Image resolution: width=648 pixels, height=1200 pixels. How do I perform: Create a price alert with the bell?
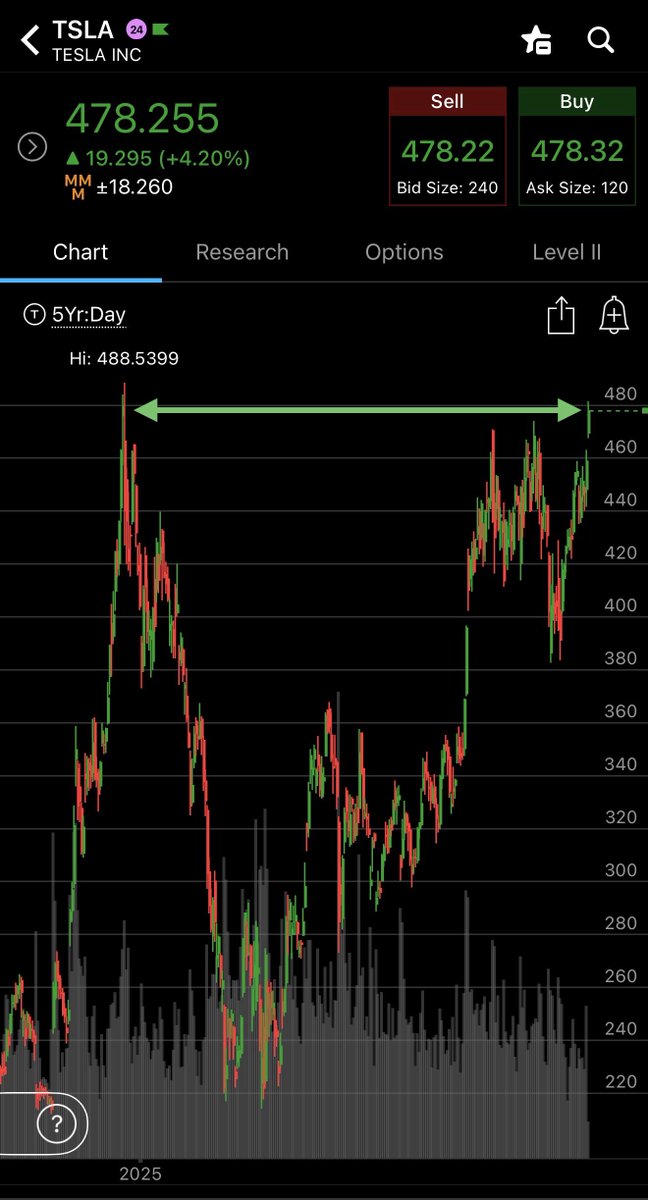coord(613,316)
